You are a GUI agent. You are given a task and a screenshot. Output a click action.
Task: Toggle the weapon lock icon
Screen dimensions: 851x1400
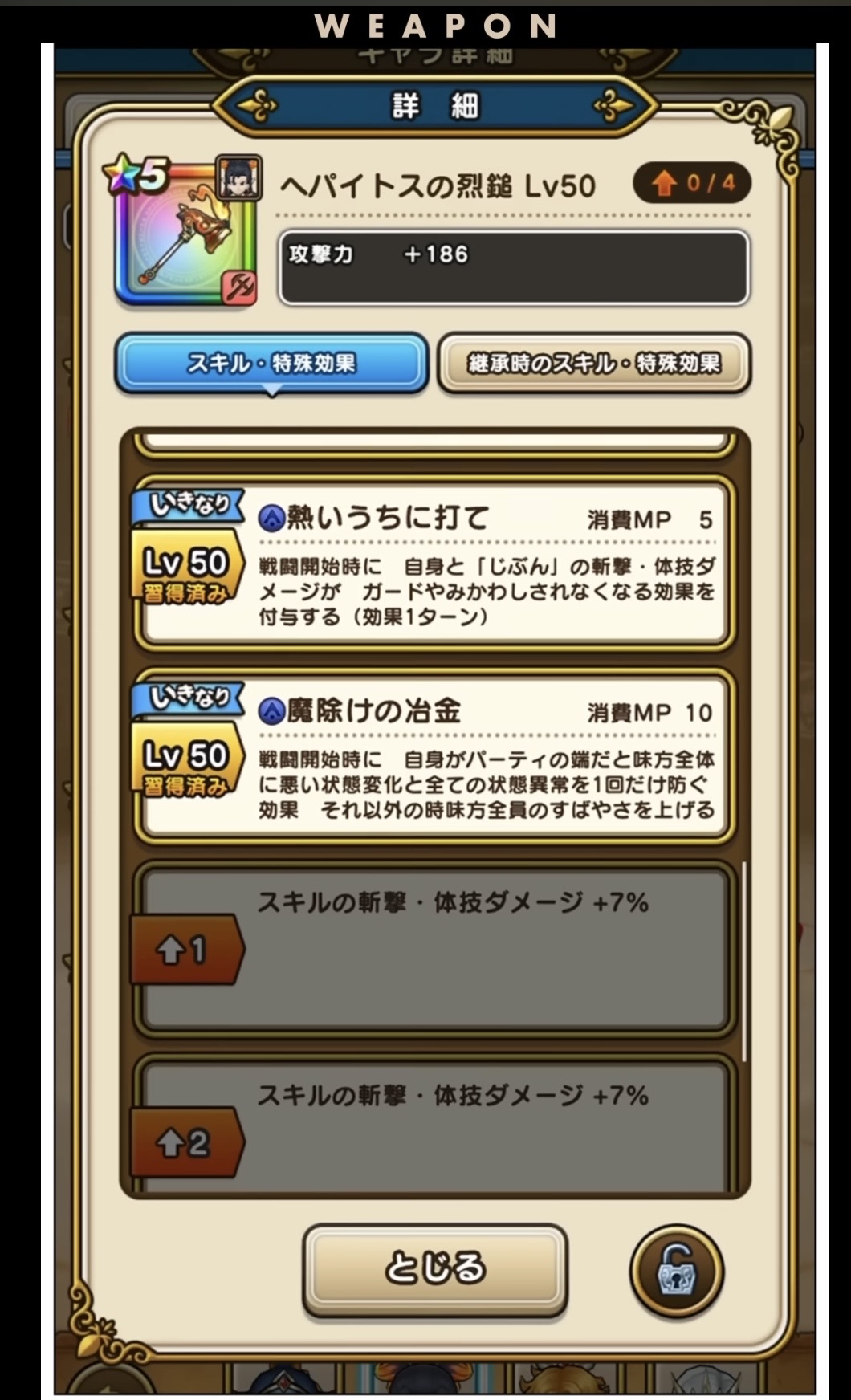click(677, 1271)
